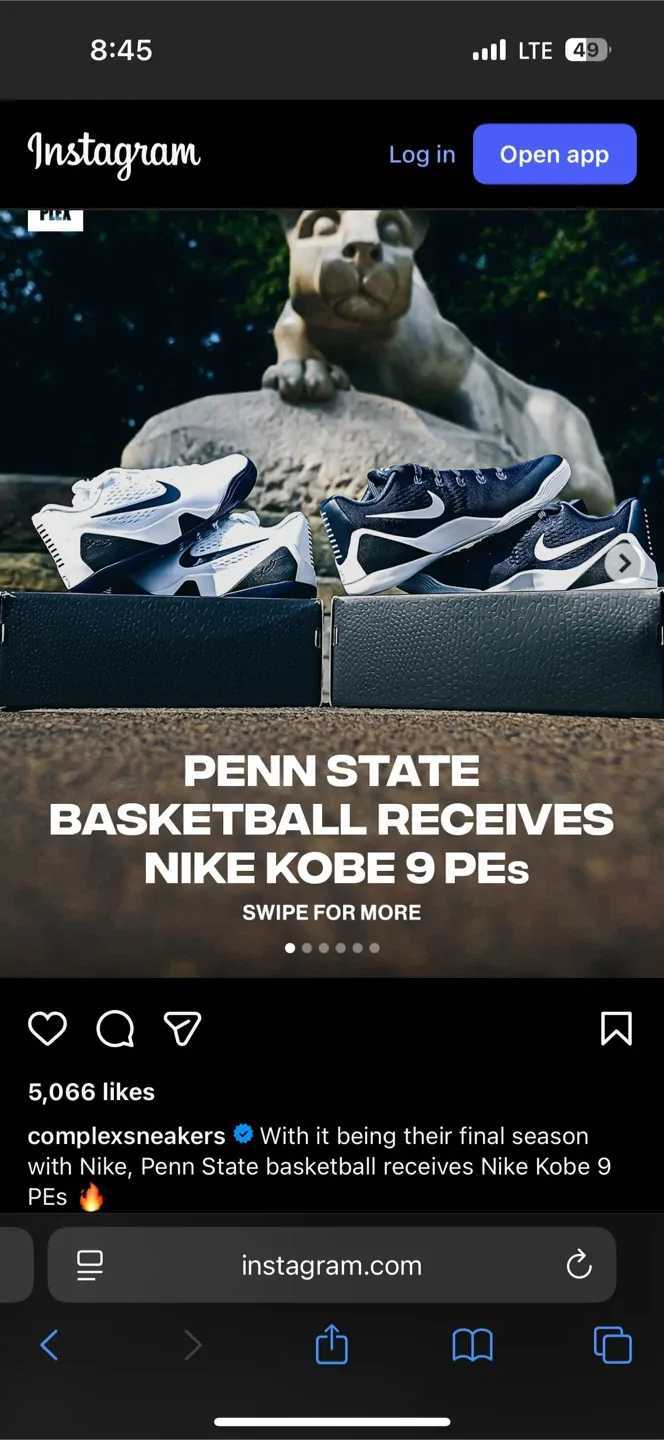This screenshot has height=1440, width=664.
Task: Show open Safari tabs
Action: (x=613, y=1345)
